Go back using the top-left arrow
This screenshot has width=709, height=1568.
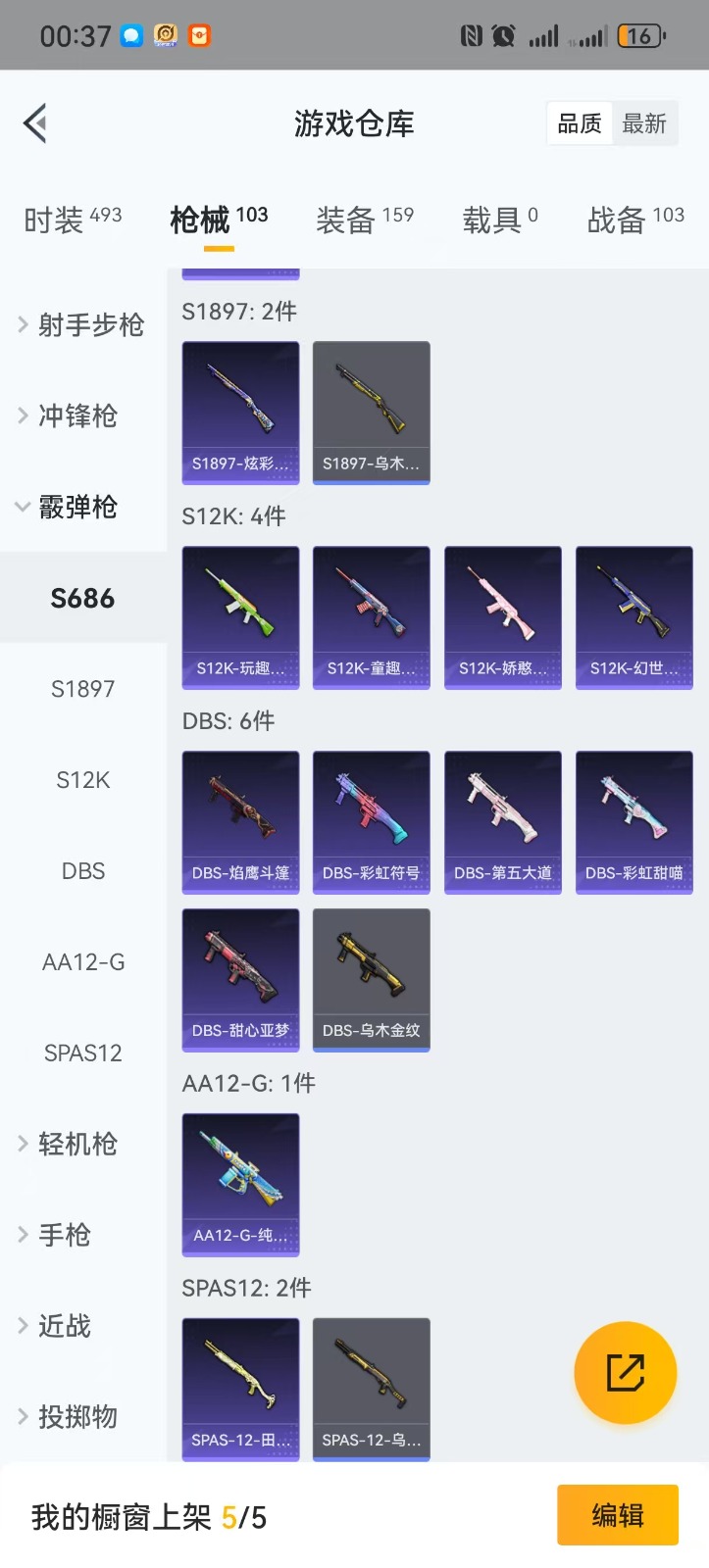click(x=35, y=123)
